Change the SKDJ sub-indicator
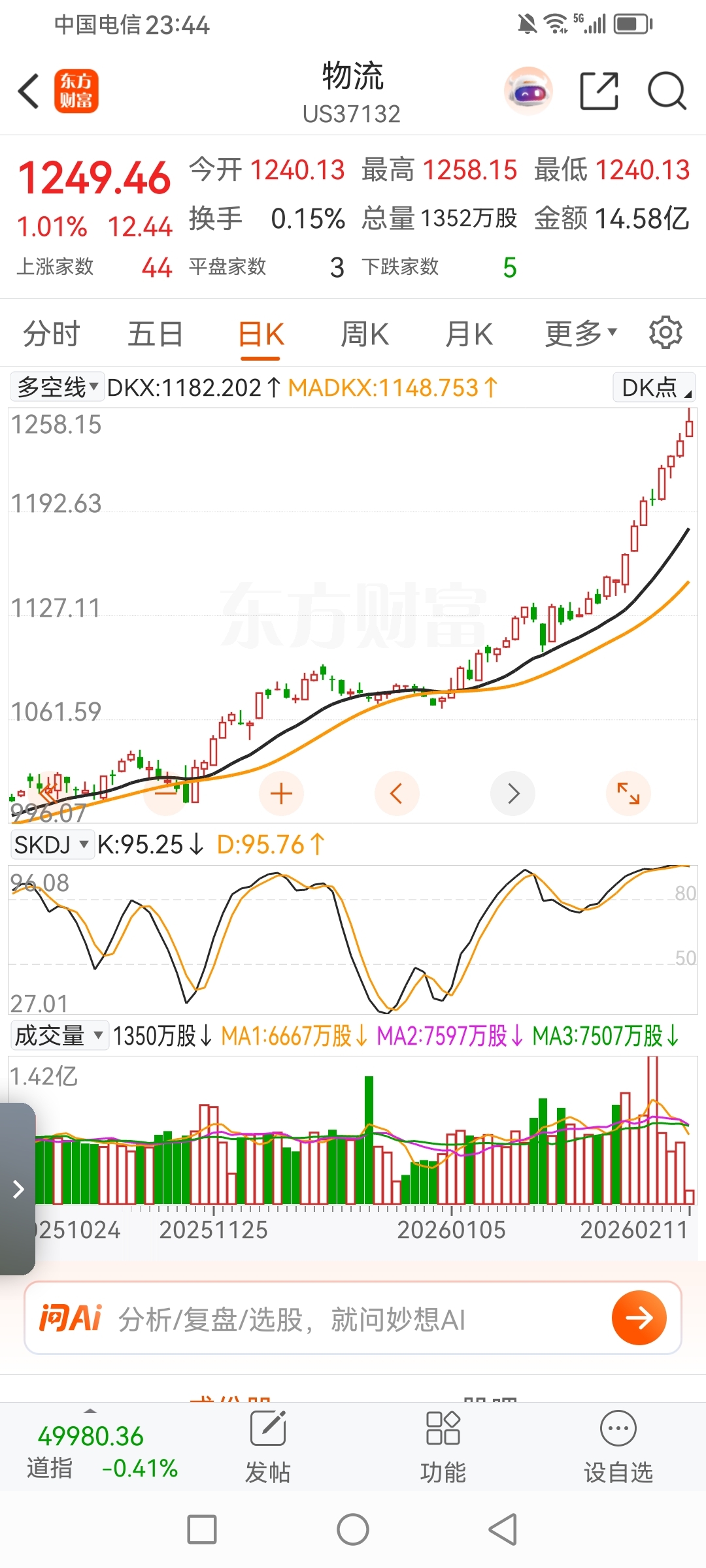Viewport: 706px width, 1568px height. (52, 845)
